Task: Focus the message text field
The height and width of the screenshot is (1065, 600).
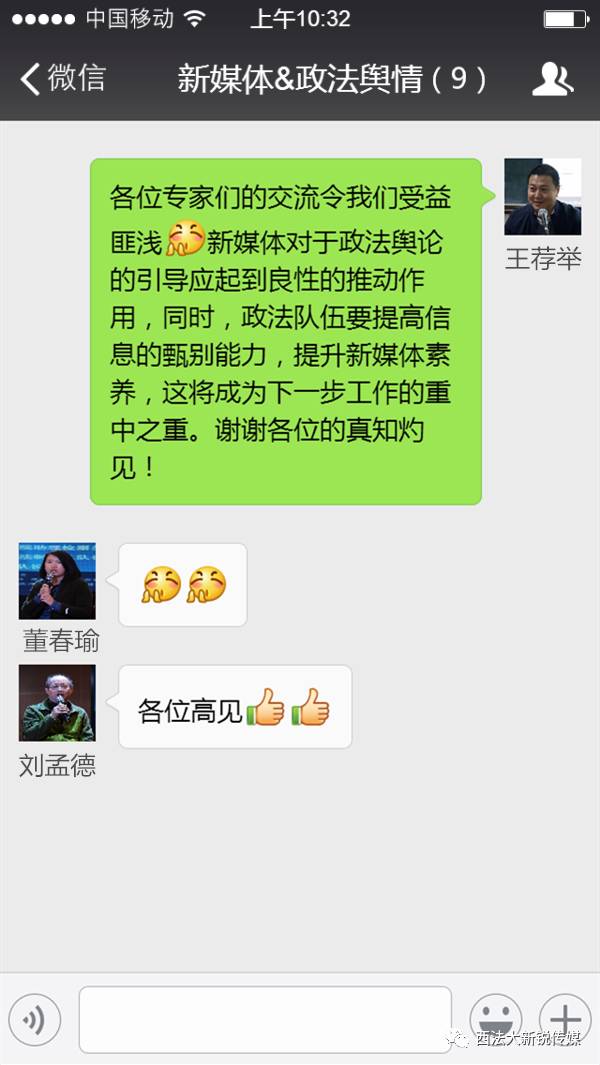Action: (265, 1019)
